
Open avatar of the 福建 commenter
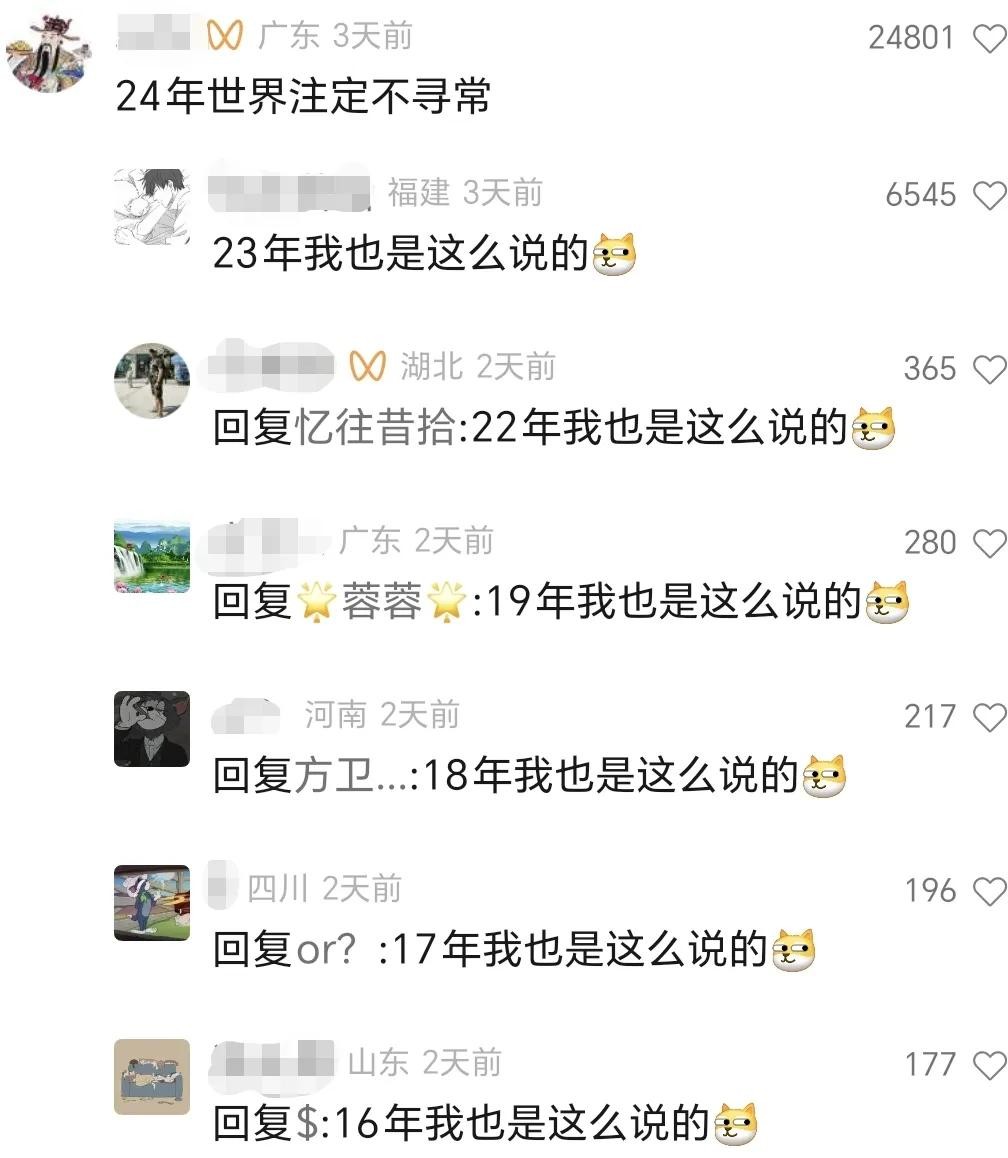pos(152,207)
